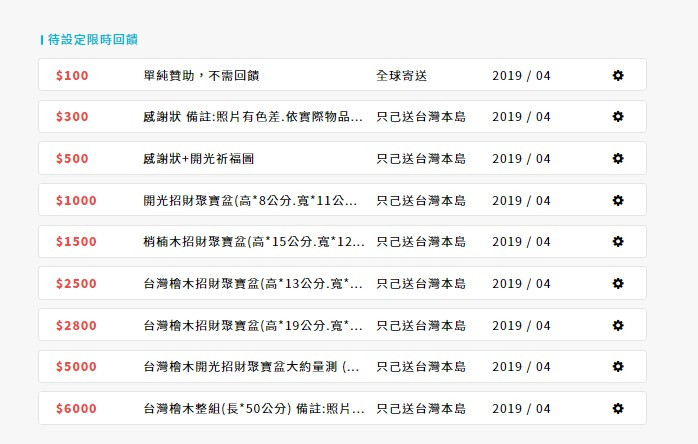Open settings gear for the $500 reward
This screenshot has width=698, height=444.
point(618,158)
